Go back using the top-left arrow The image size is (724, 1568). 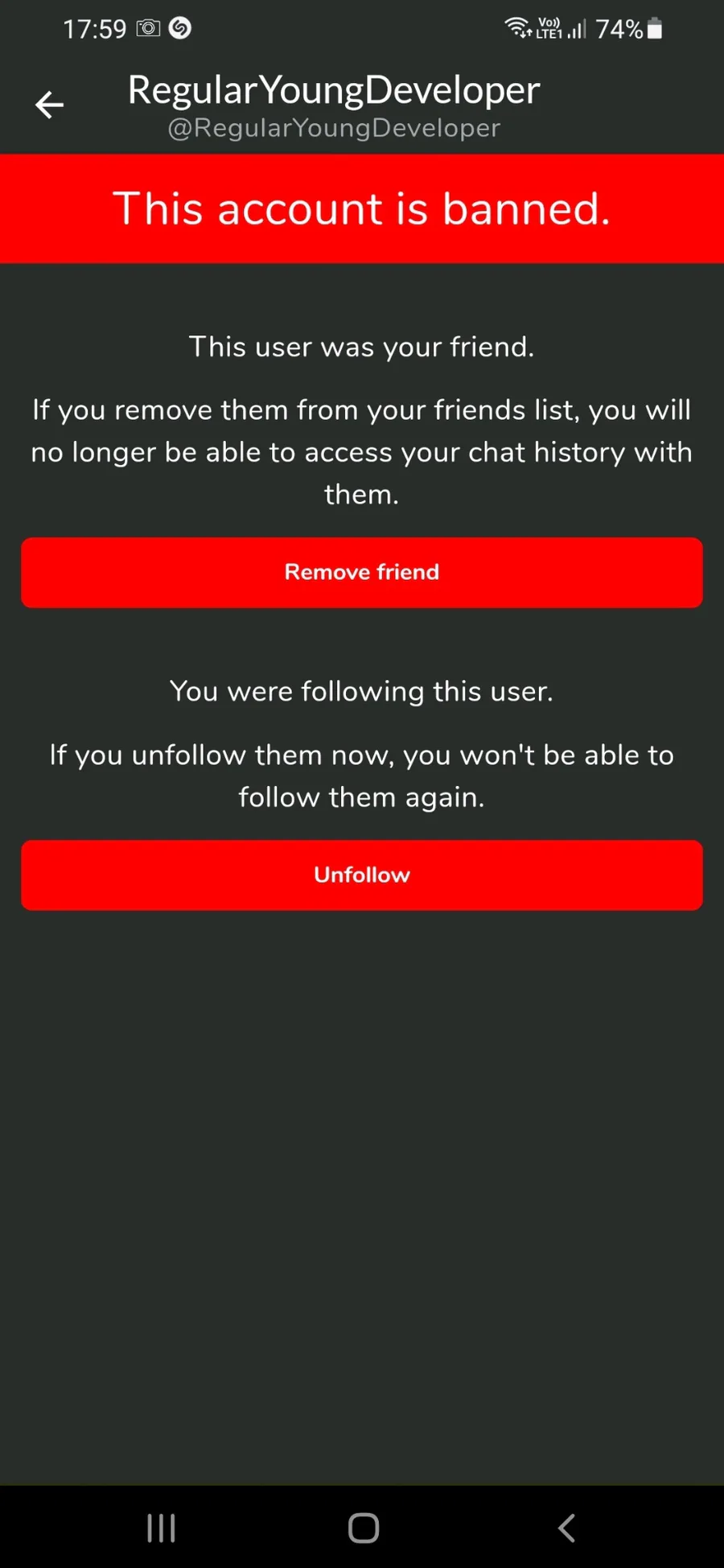point(49,105)
